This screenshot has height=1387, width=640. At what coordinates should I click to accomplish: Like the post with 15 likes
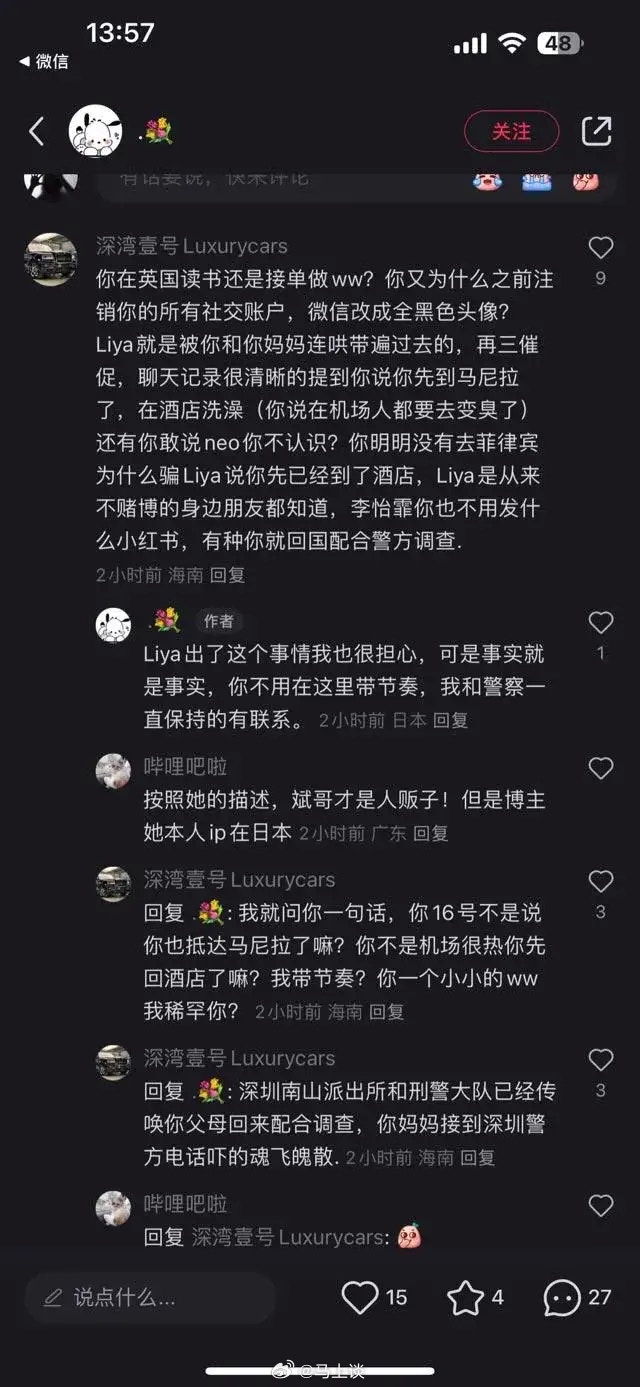[360, 1298]
